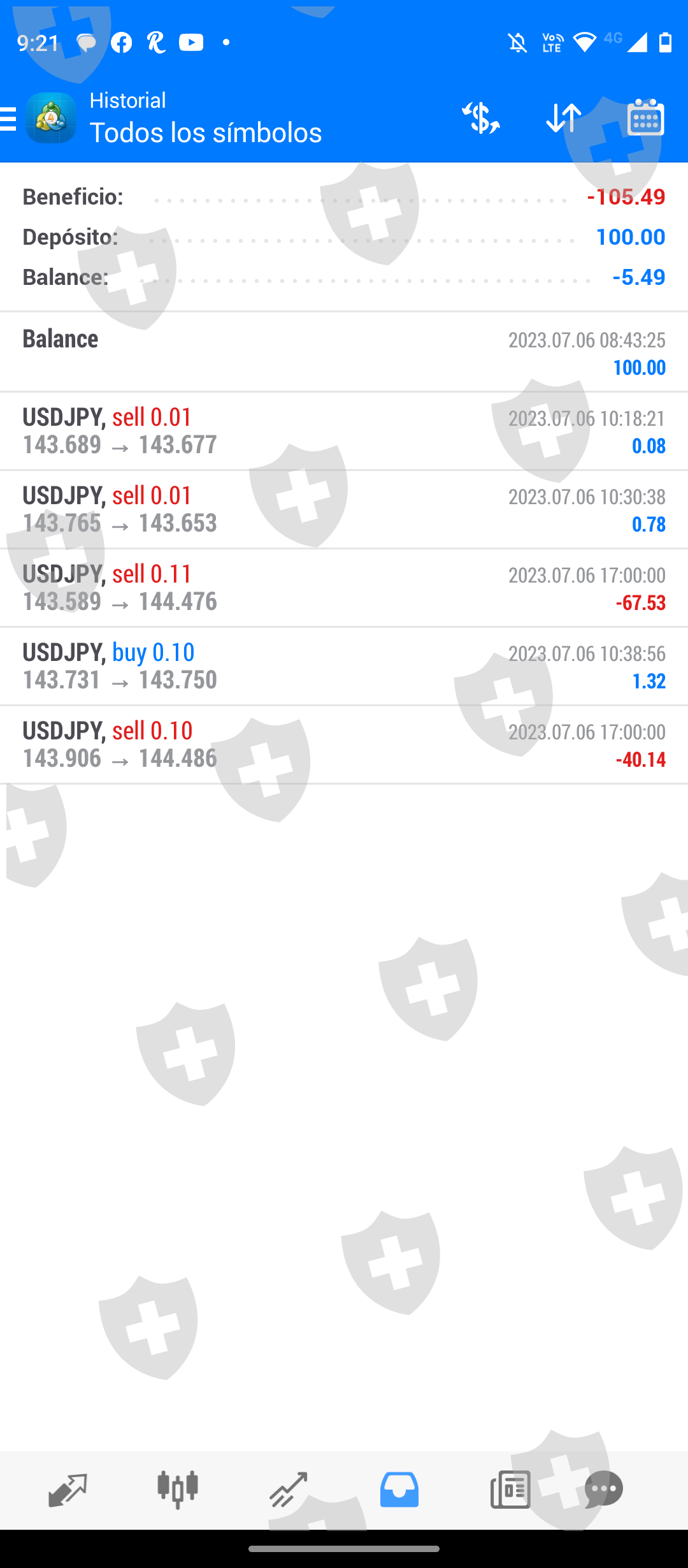The width and height of the screenshot is (688, 1568).
Task: Switch to the Quotes tab
Action: coord(67,1490)
